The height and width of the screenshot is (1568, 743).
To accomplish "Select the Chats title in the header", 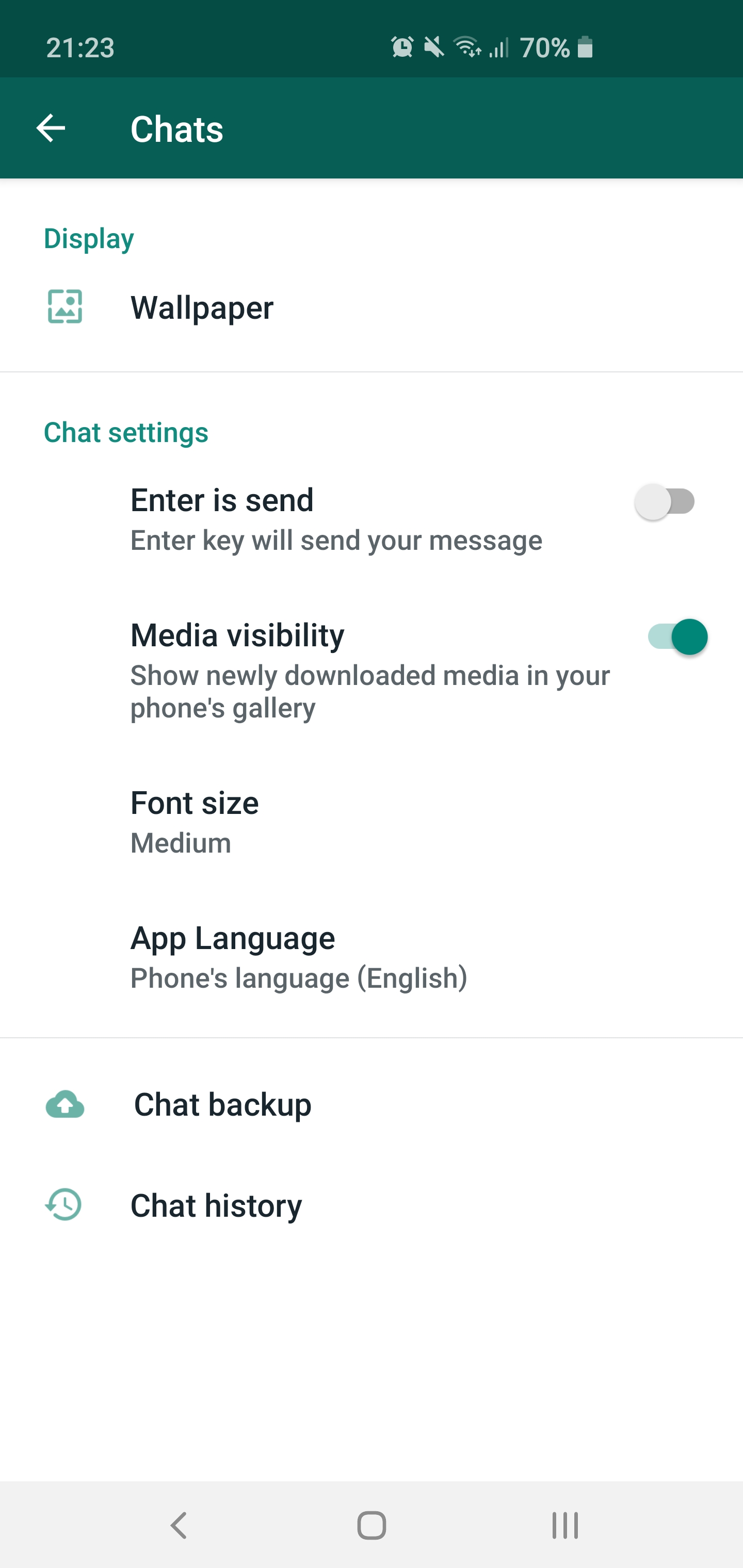I will [176, 128].
